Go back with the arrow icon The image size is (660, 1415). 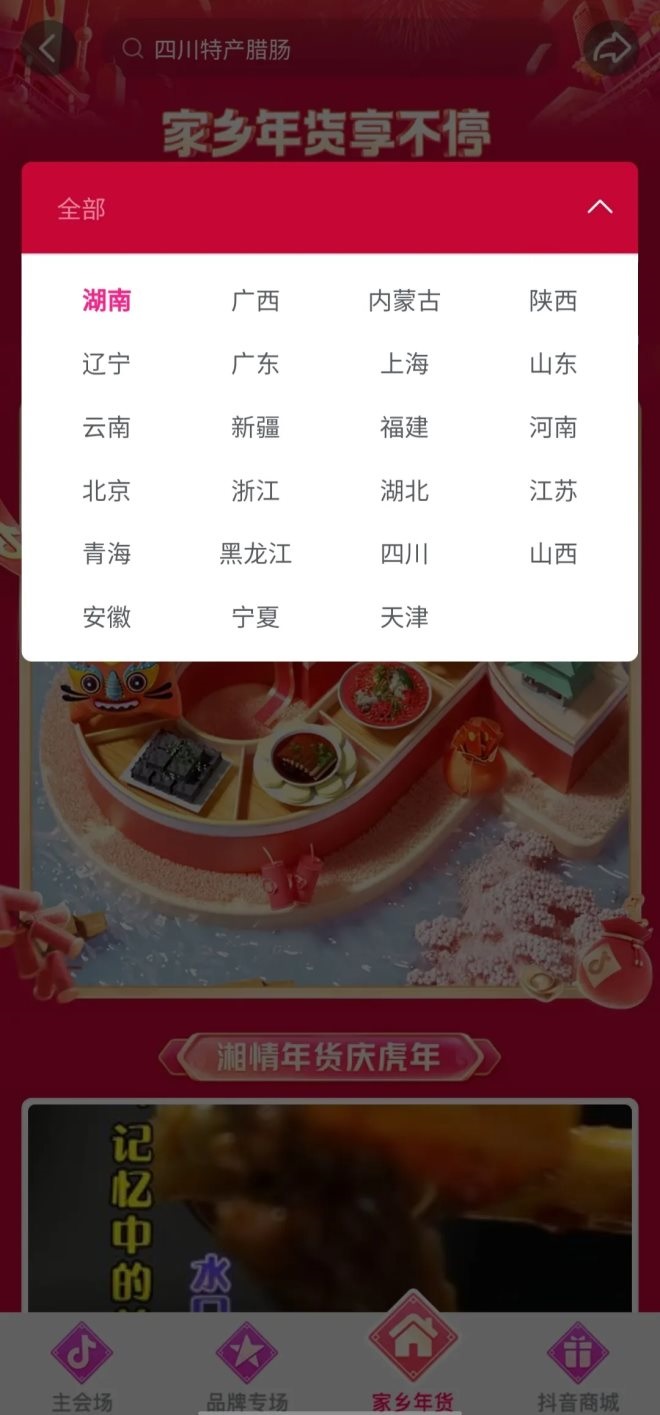47,49
